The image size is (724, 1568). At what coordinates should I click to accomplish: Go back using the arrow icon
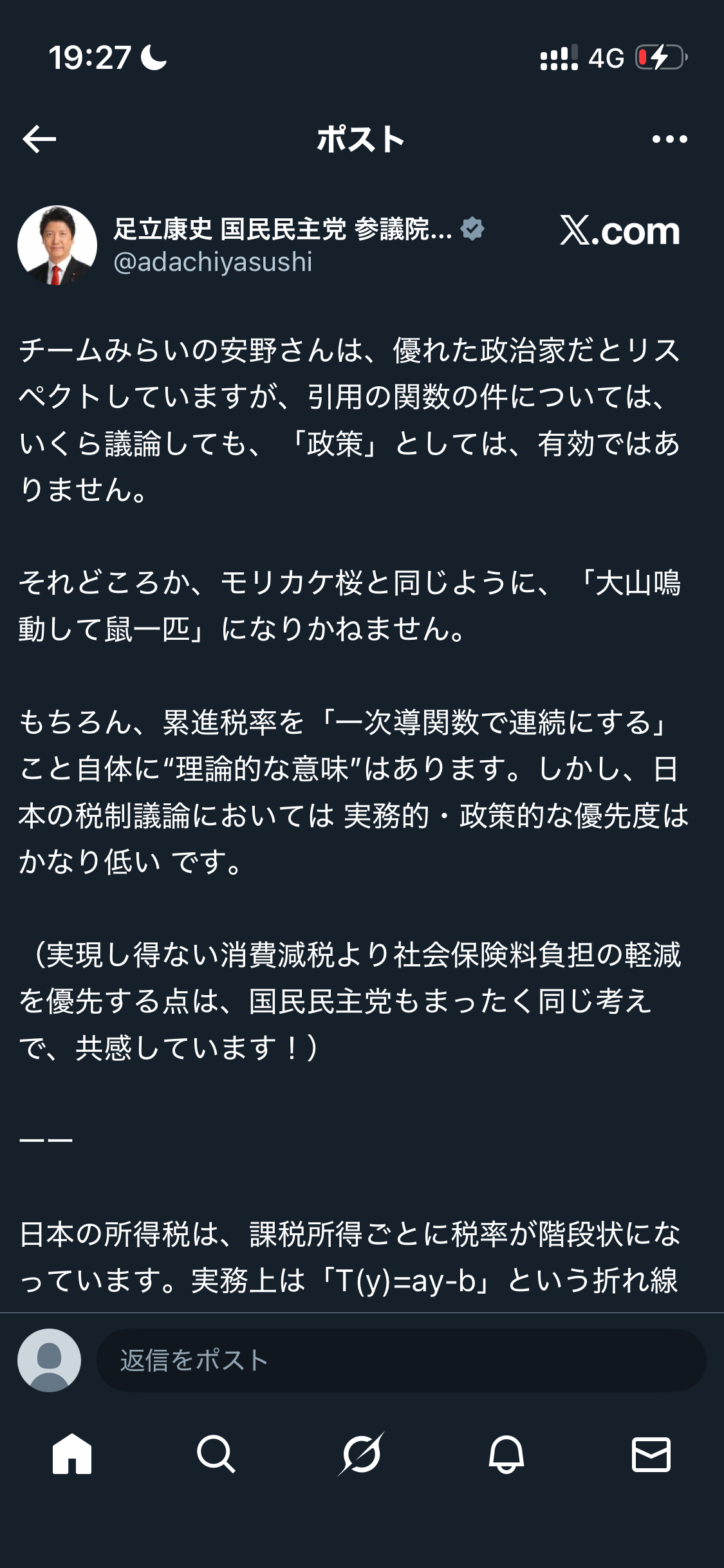click(39, 139)
